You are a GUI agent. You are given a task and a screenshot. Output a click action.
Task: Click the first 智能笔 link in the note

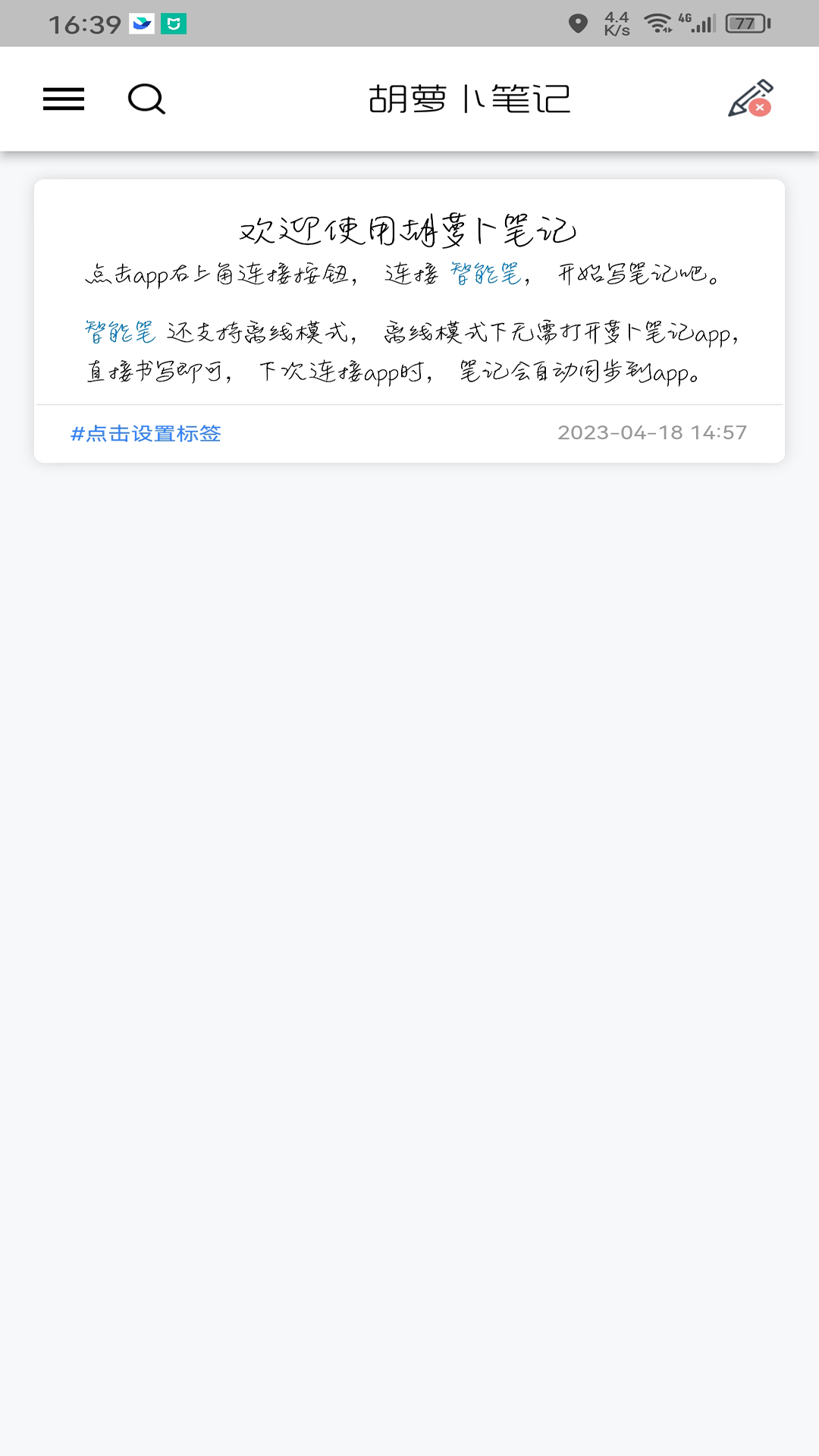pyautogui.click(x=483, y=276)
